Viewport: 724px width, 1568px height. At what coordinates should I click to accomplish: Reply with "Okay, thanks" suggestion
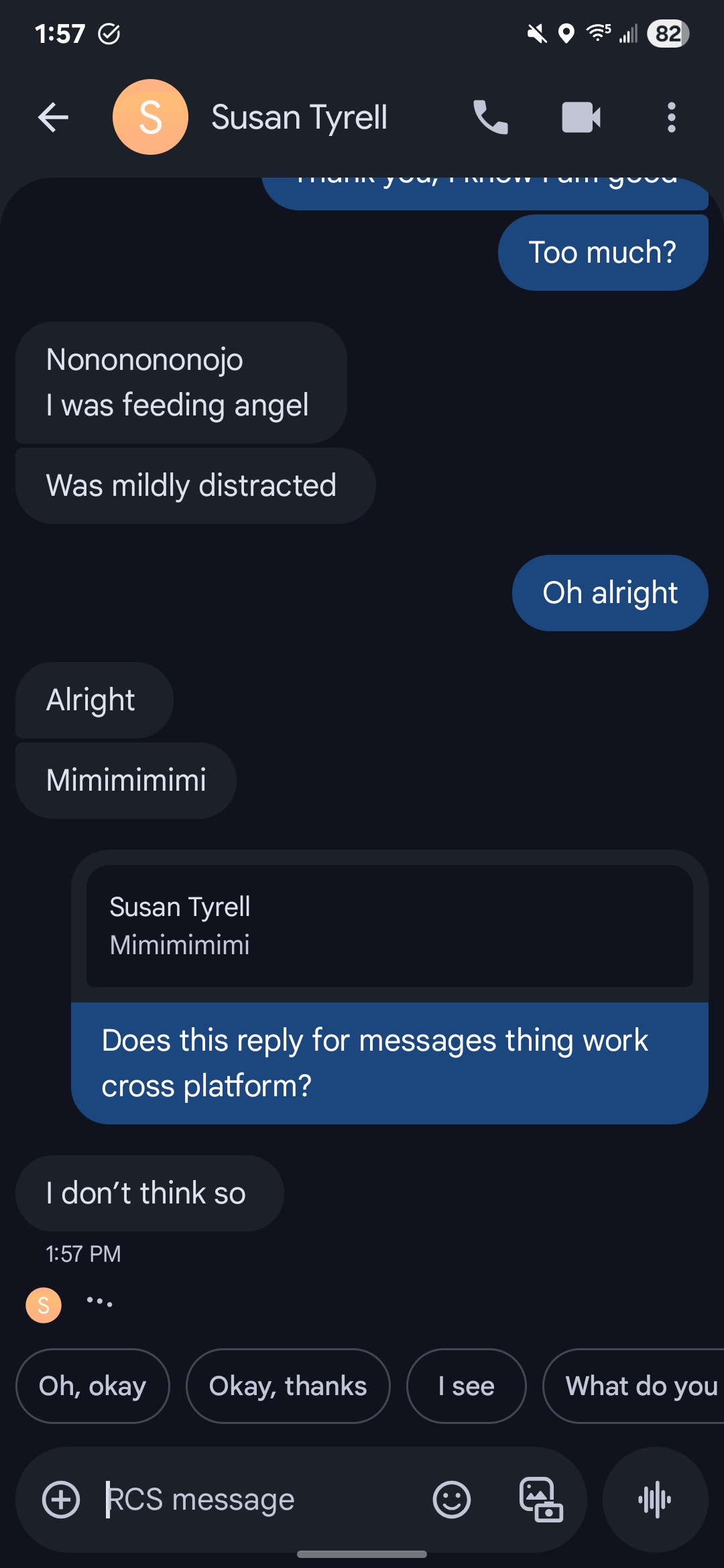(288, 1386)
